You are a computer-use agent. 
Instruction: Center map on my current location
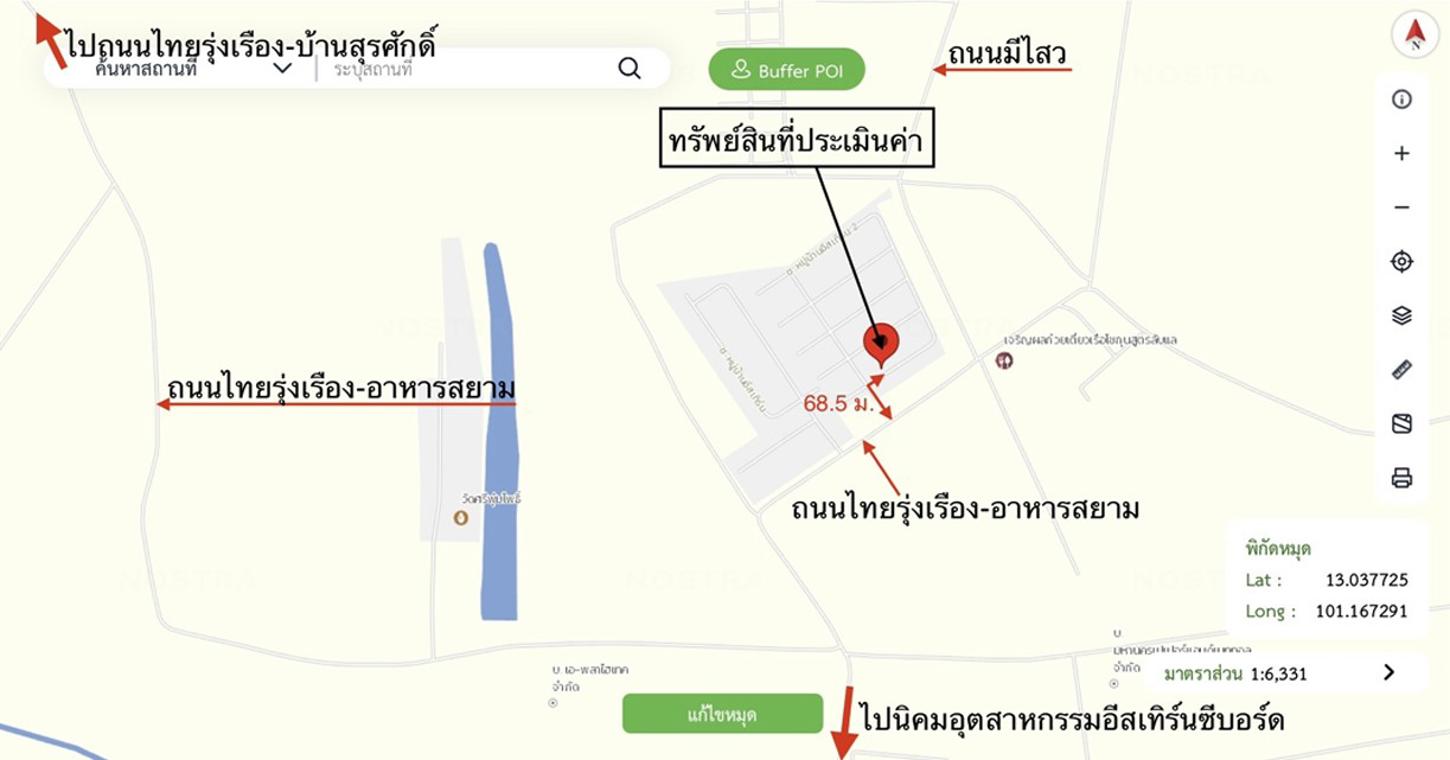[x=1402, y=262]
